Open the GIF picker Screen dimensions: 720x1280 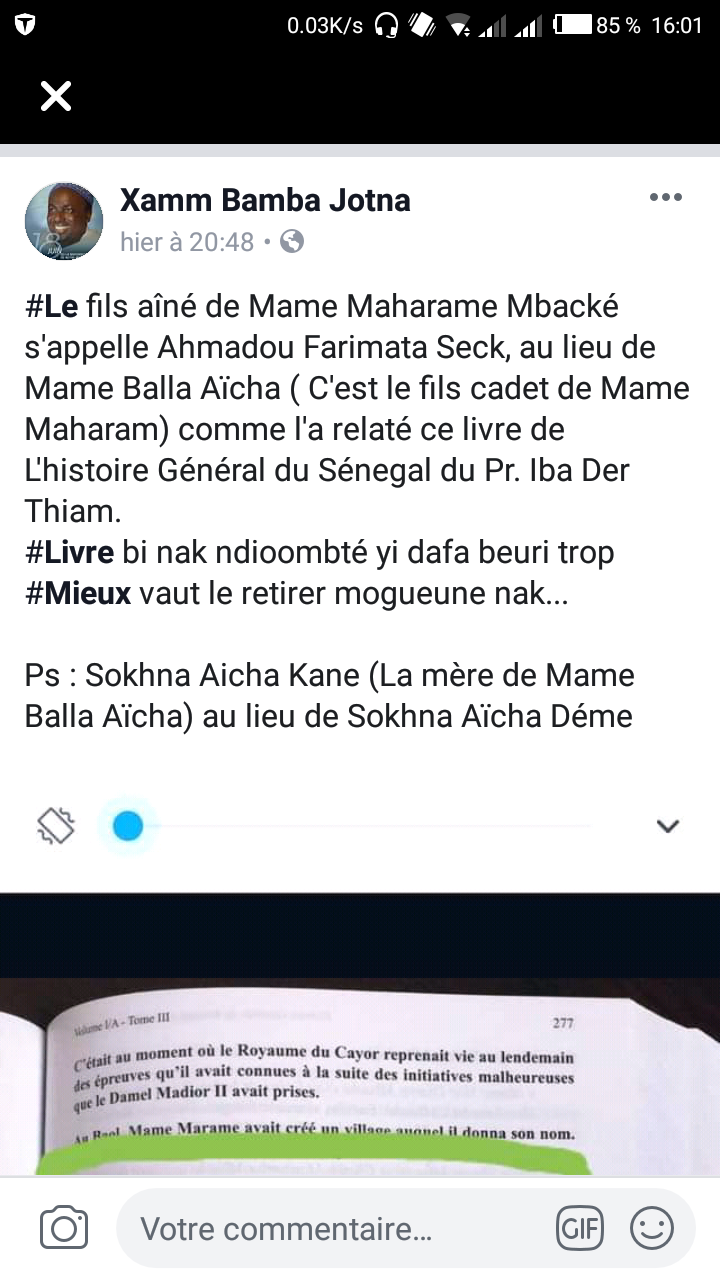[x=579, y=1228]
